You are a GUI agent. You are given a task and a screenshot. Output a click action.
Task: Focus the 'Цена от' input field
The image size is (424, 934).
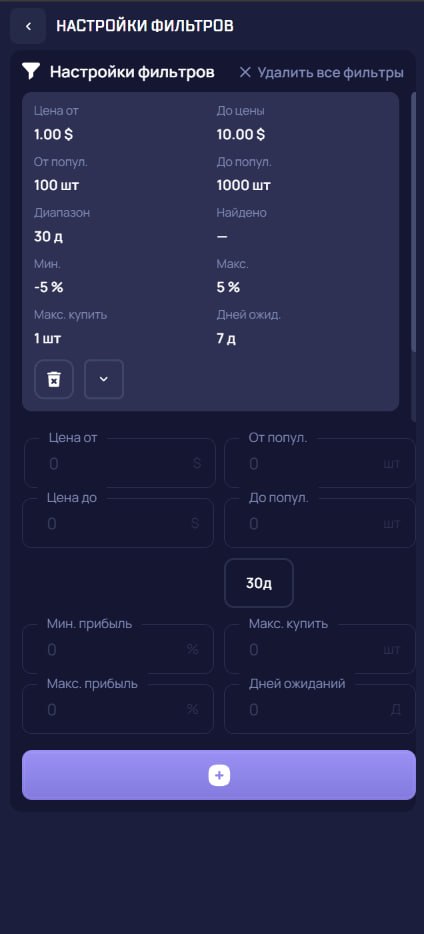119,463
